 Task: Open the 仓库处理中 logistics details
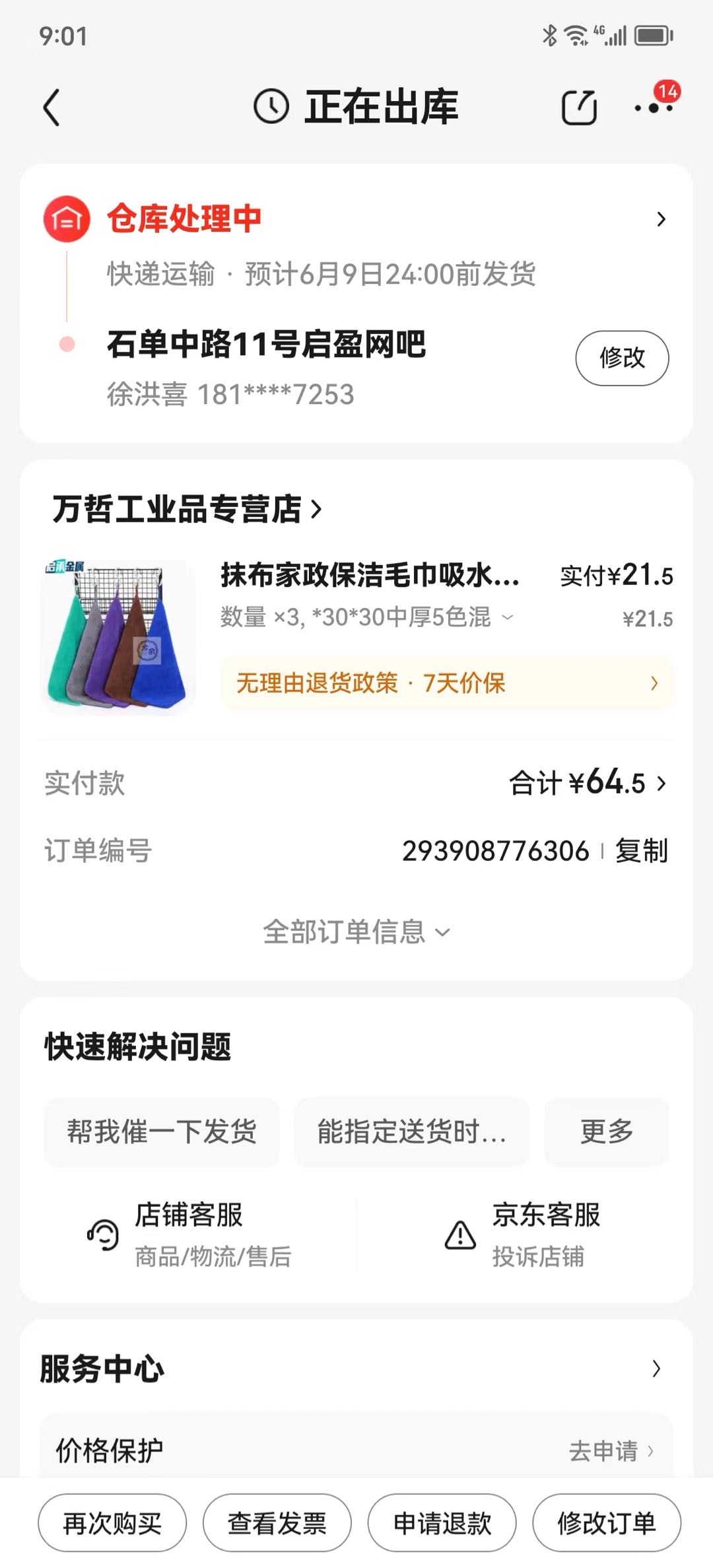pyautogui.click(x=661, y=219)
